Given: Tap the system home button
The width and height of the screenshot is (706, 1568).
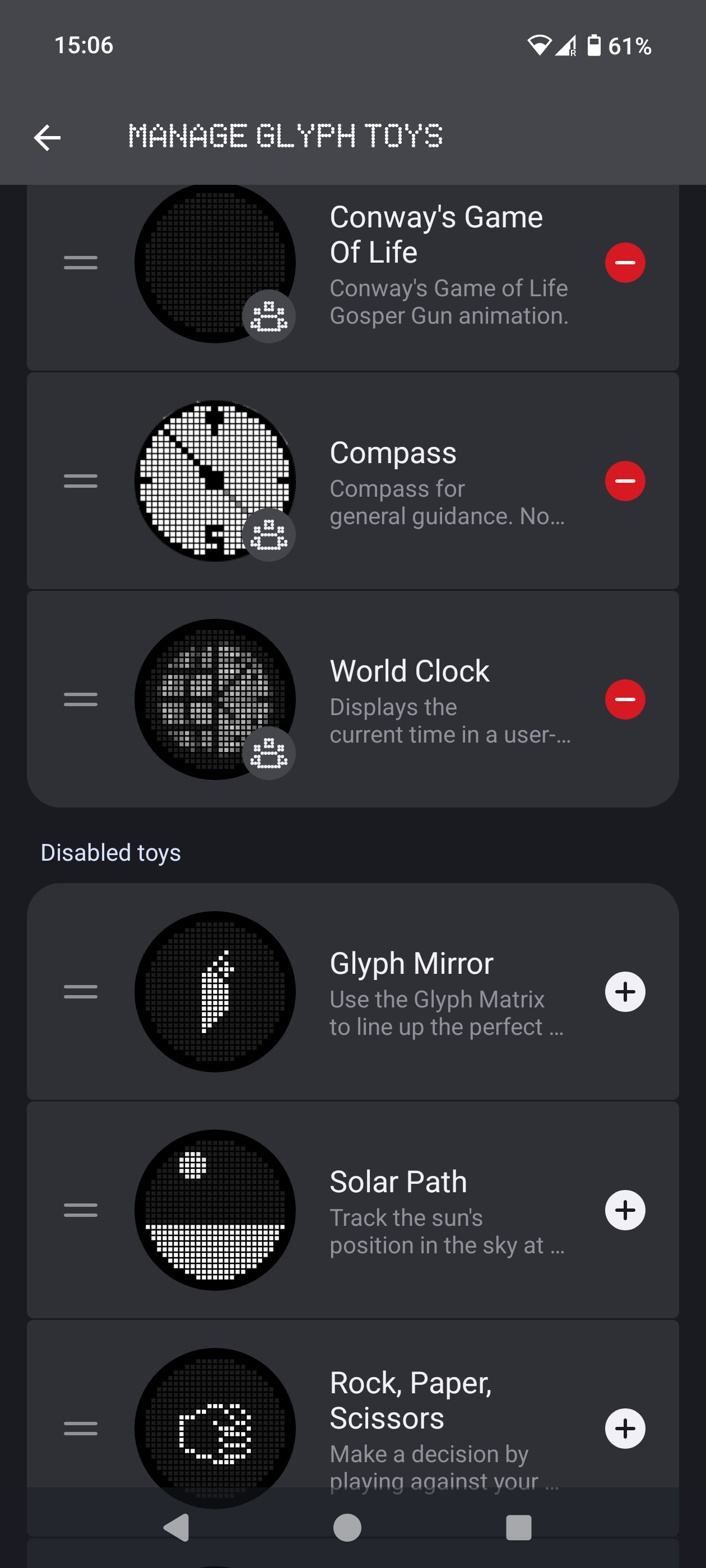Looking at the screenshot, I should coord(347,1527).
